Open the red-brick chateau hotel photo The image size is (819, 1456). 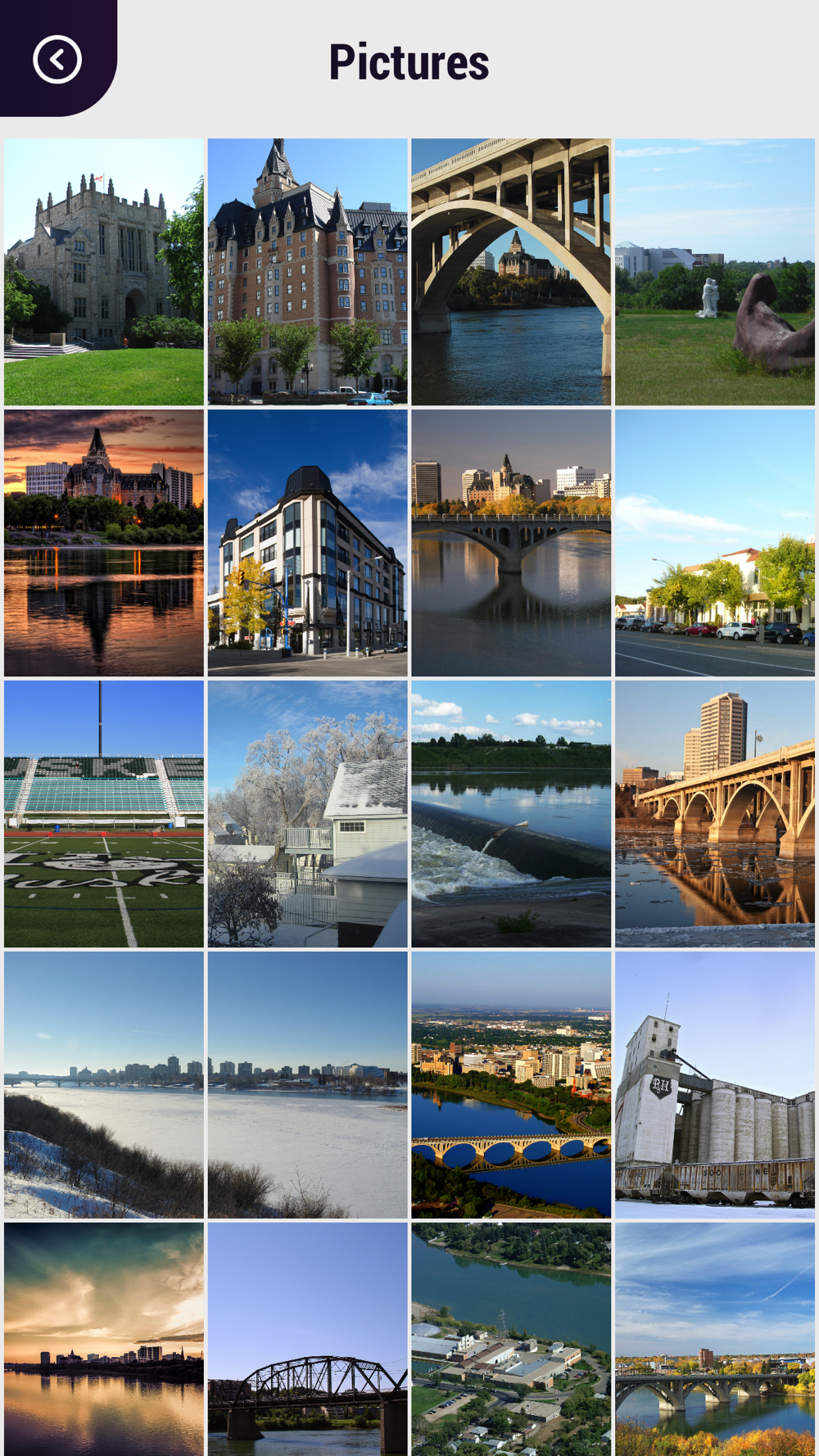(x=308, y=272)
